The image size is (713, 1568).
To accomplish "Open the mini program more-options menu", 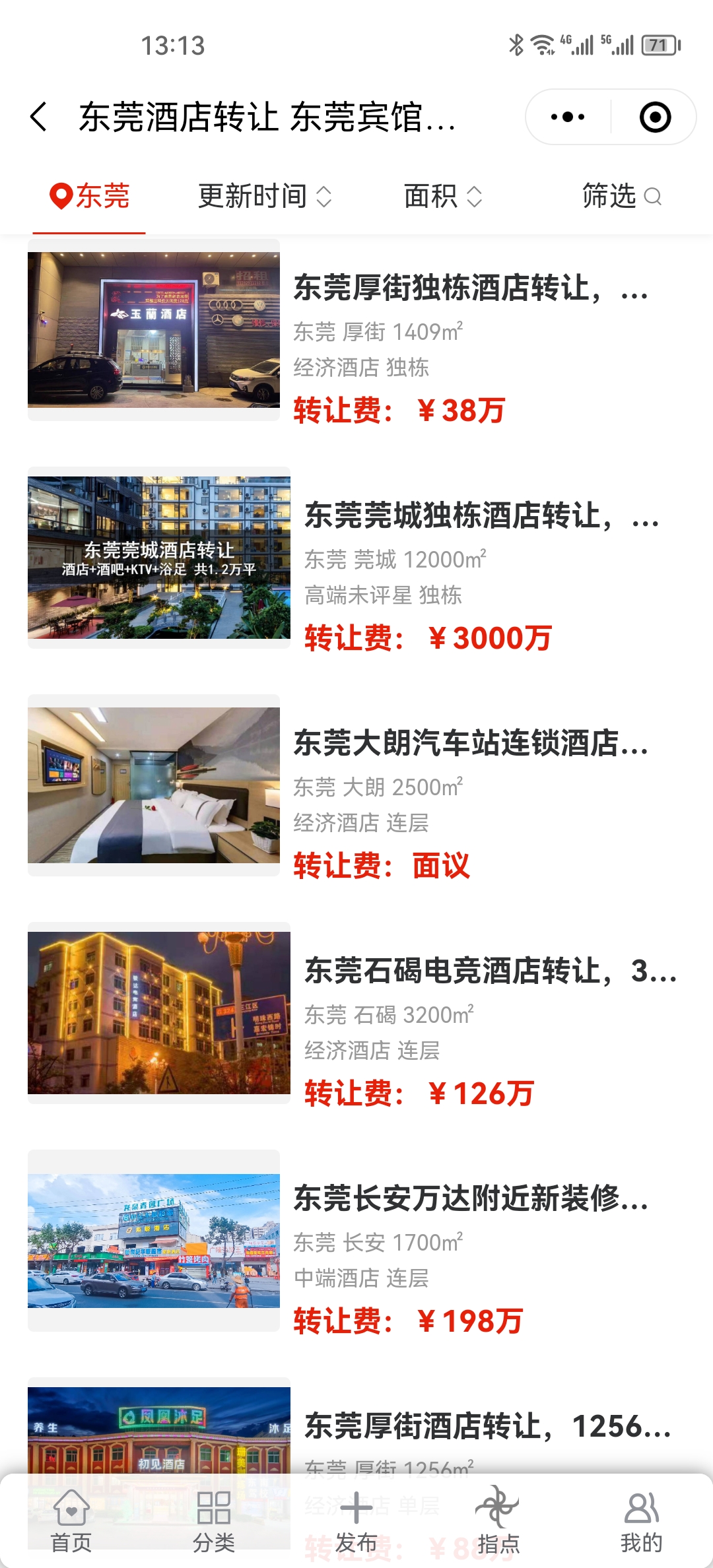I will pos(568,117).
